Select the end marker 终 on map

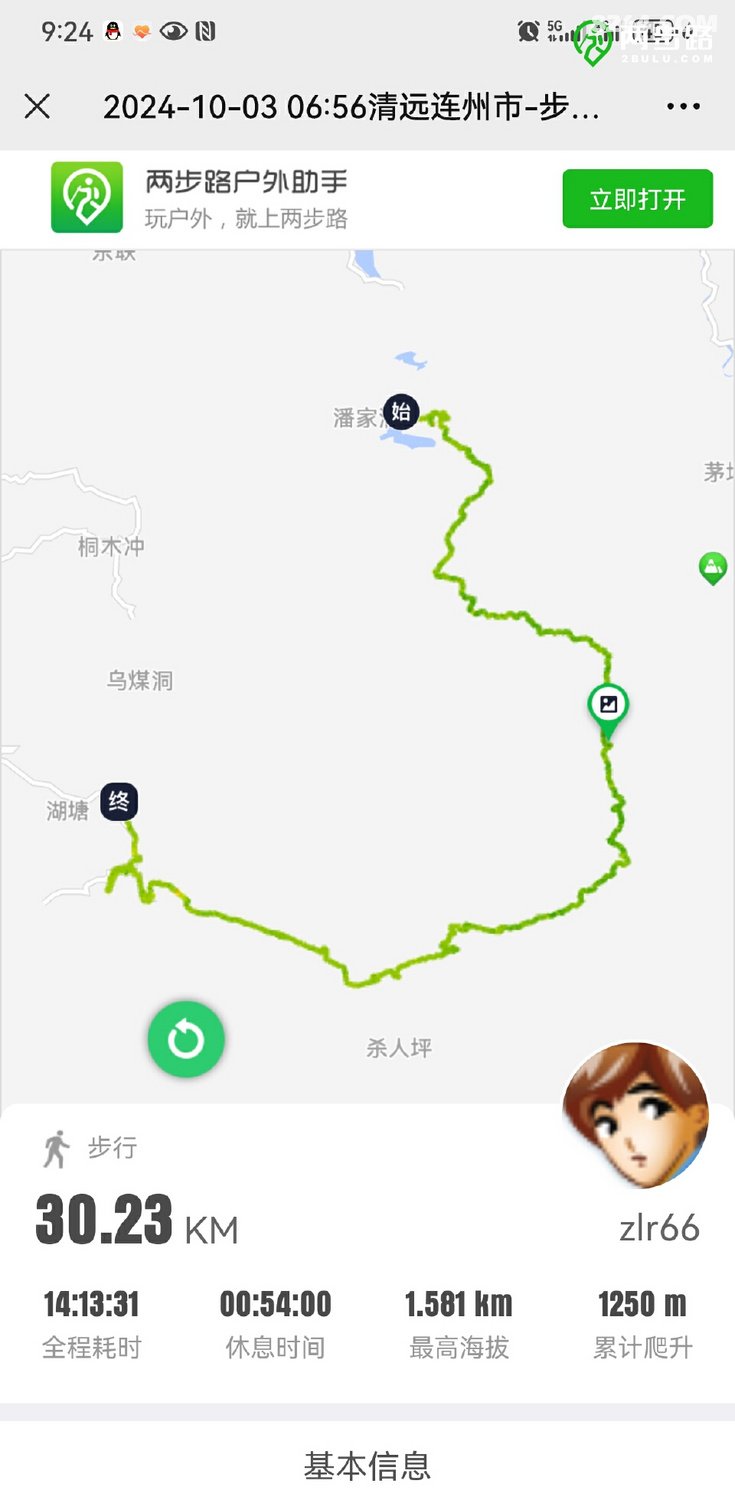tap(119, 802)
